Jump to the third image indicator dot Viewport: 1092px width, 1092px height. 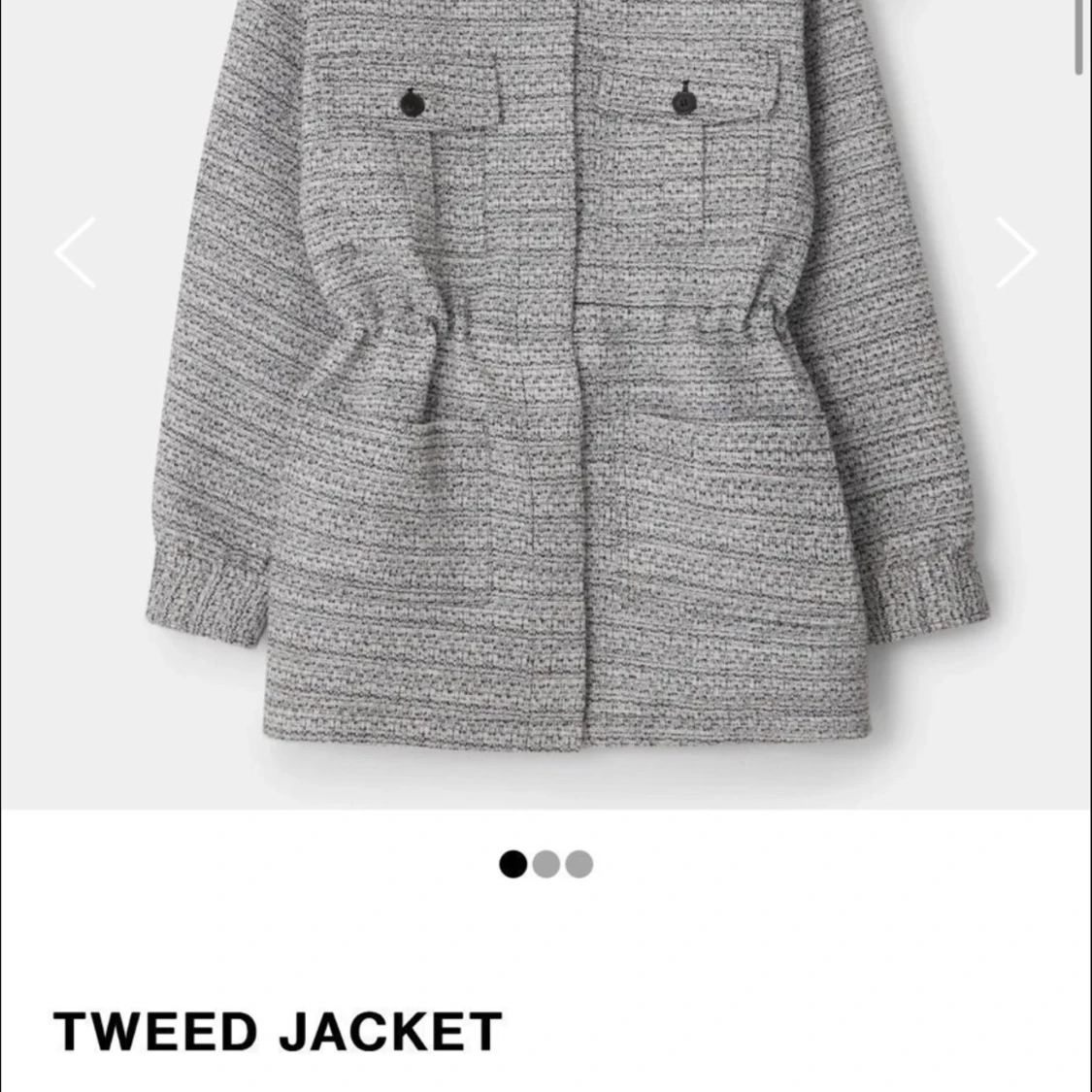(x=579, y=864)
